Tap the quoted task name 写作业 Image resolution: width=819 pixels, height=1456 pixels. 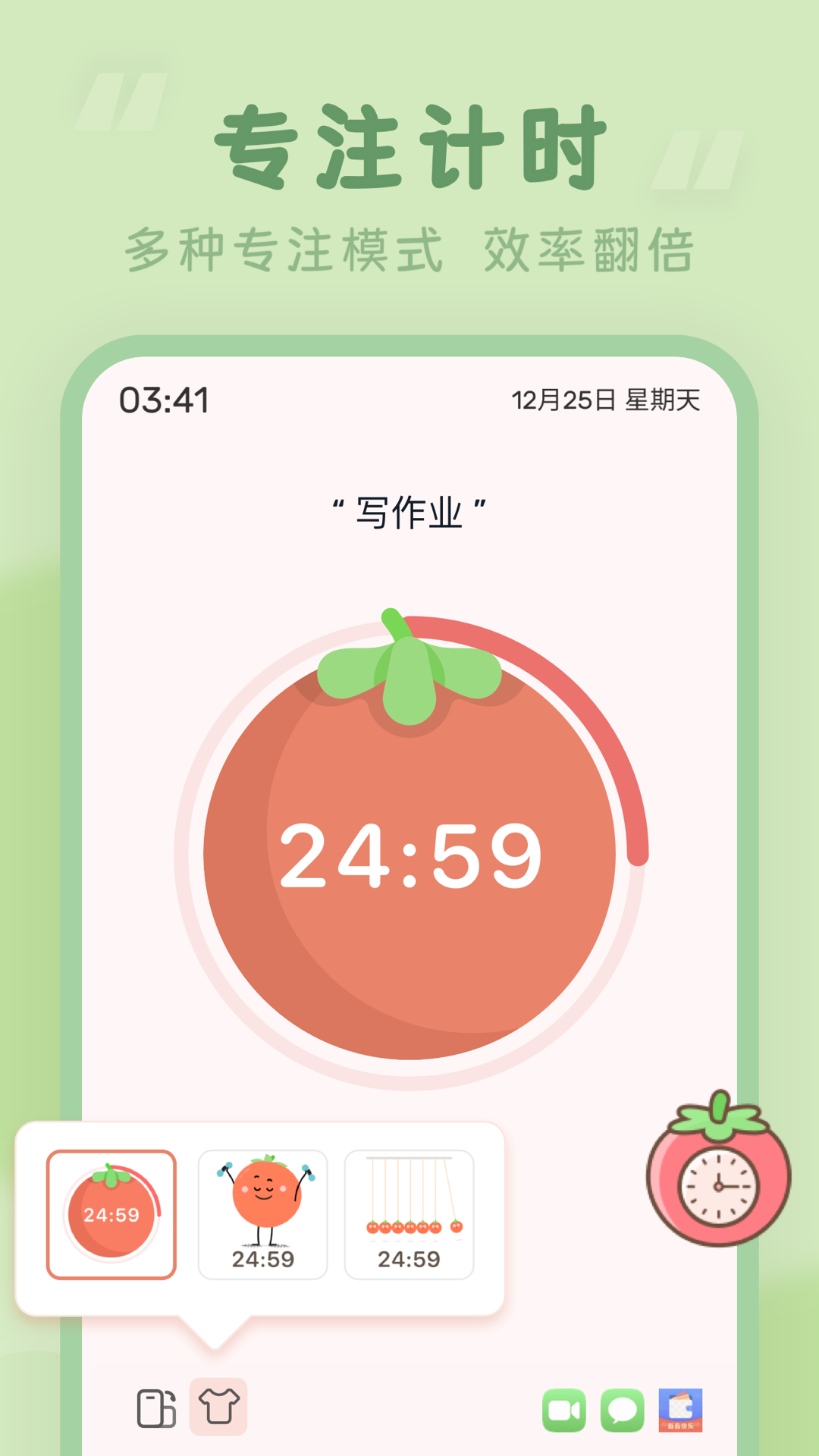coord(409,510)
